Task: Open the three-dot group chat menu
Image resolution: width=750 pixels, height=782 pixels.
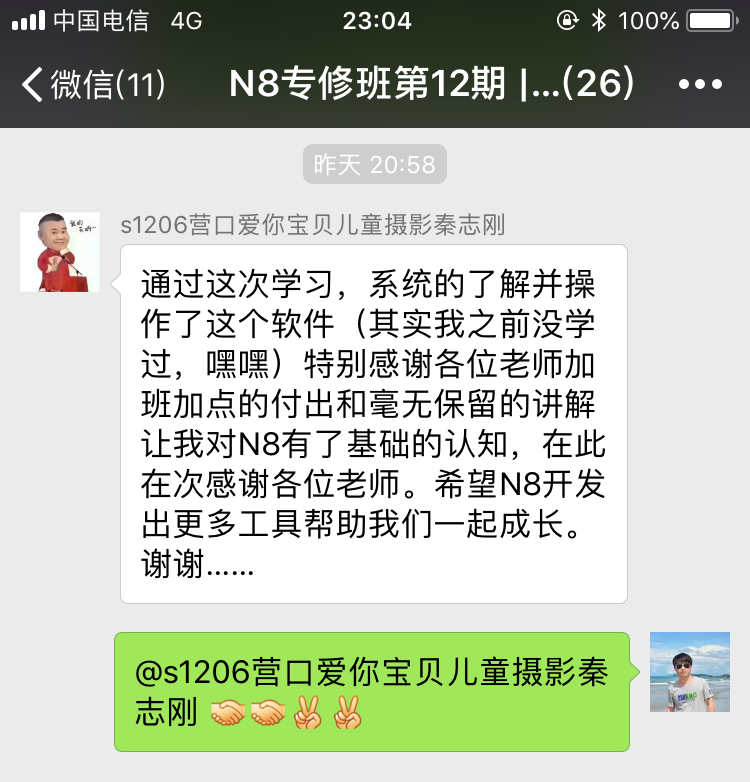Action: (700, 84)
